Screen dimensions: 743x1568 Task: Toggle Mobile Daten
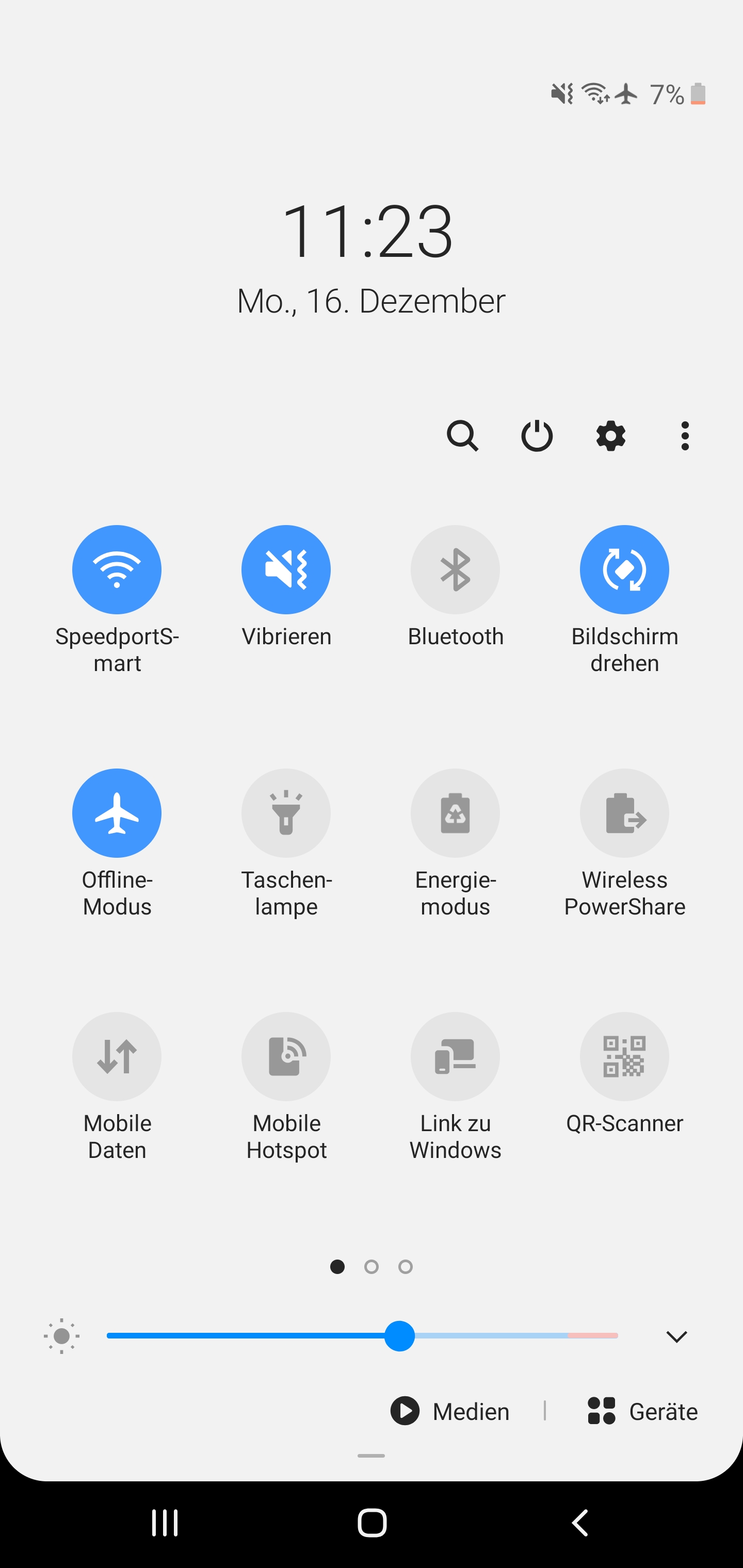pyautogui.click(x=117, y=1057)
